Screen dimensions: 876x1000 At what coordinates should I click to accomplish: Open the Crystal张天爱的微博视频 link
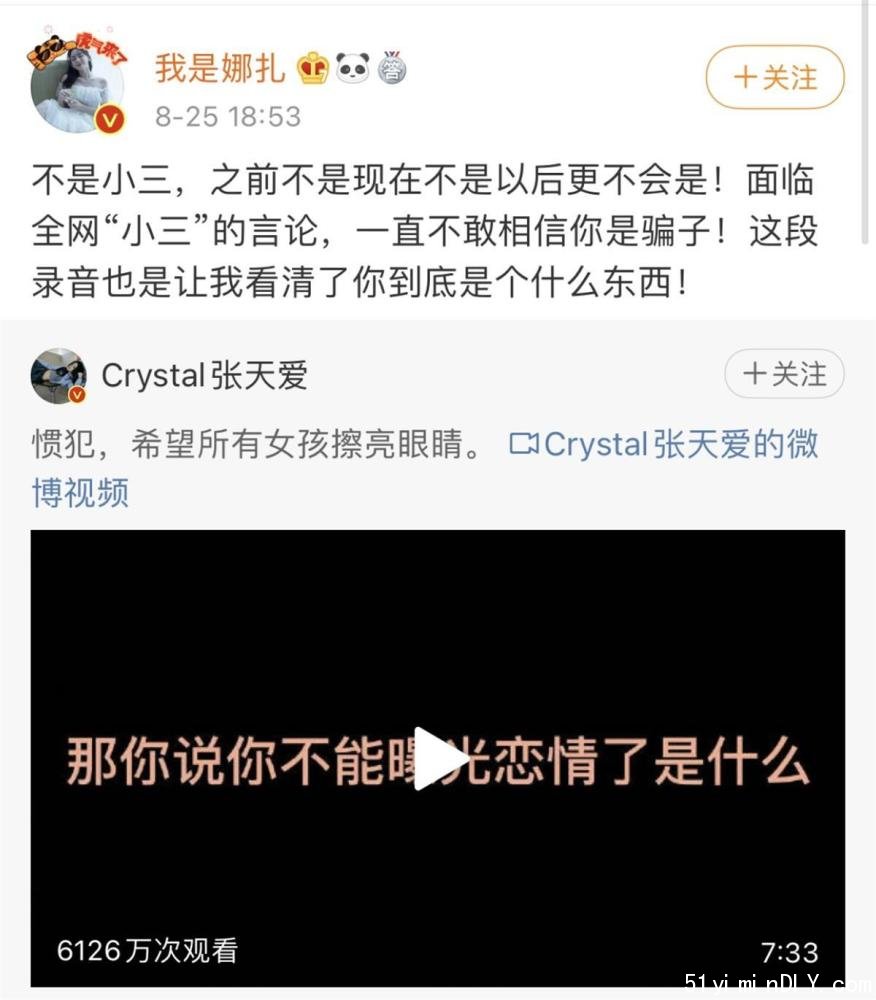(664, 445)
